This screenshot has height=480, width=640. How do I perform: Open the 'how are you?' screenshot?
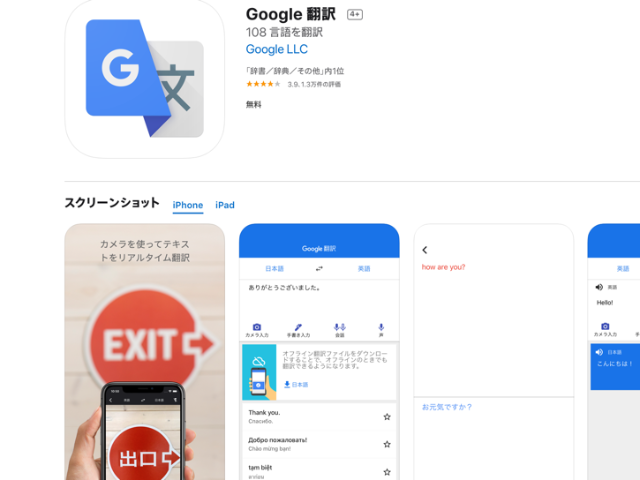(x=493, y=350)
